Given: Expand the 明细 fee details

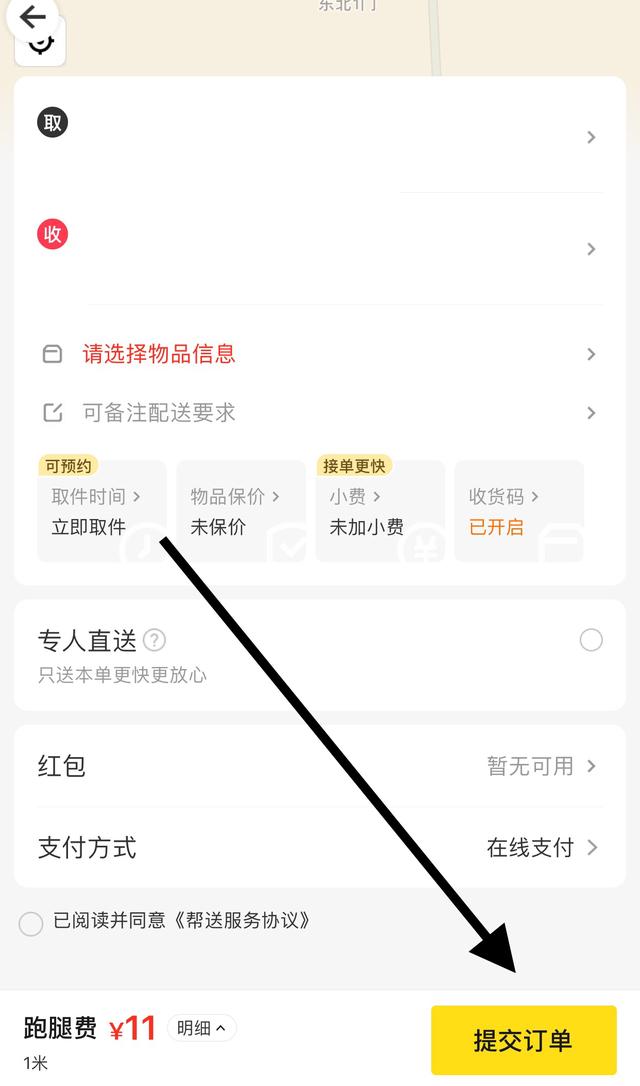Looking at the screenshot, I should pyautogui.click(x=201, y=1027).
